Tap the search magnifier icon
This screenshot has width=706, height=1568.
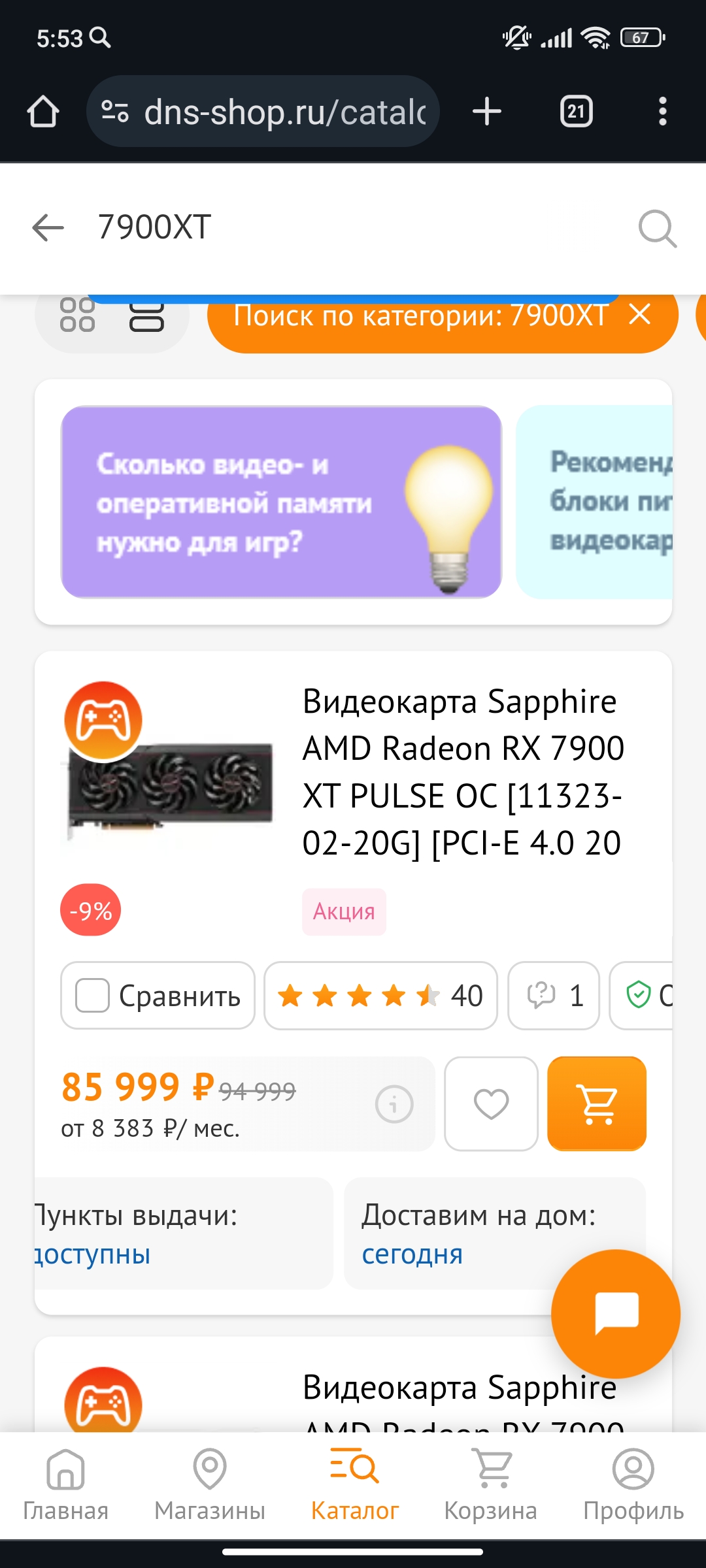click(x=656, y=228)
